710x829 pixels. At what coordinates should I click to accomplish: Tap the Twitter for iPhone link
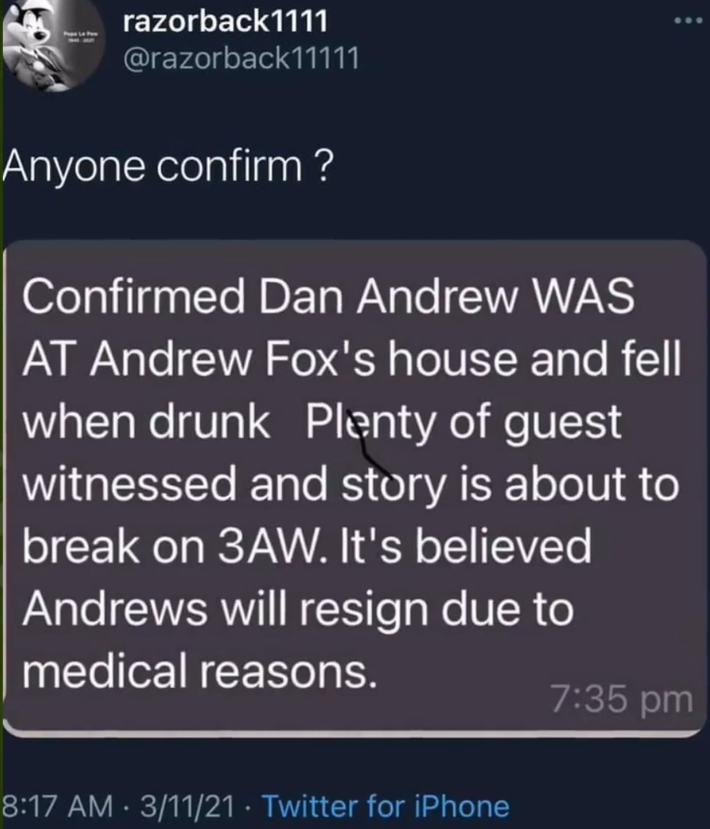[385, 806]
